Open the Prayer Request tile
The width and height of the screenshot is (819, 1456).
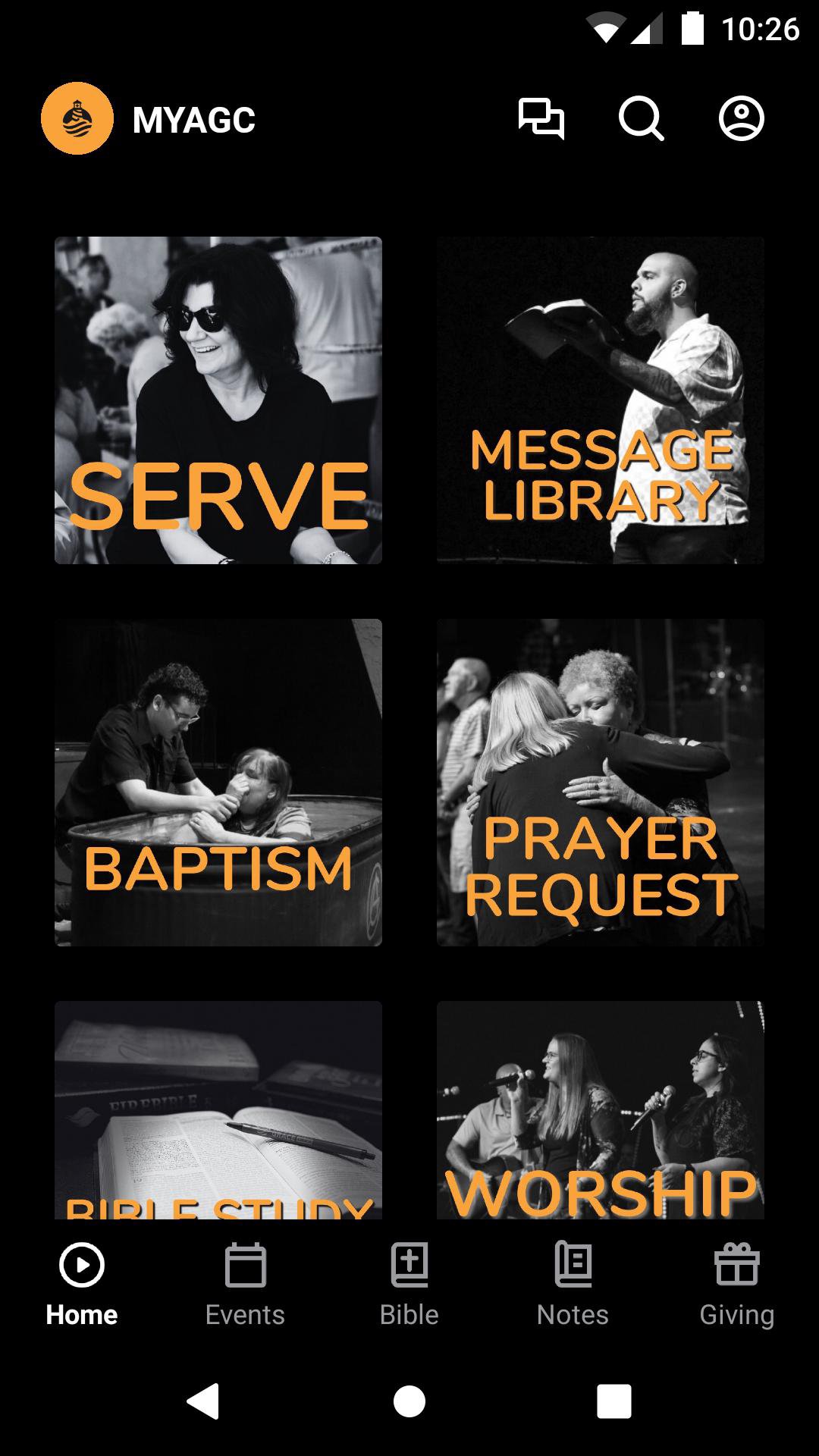601,783
